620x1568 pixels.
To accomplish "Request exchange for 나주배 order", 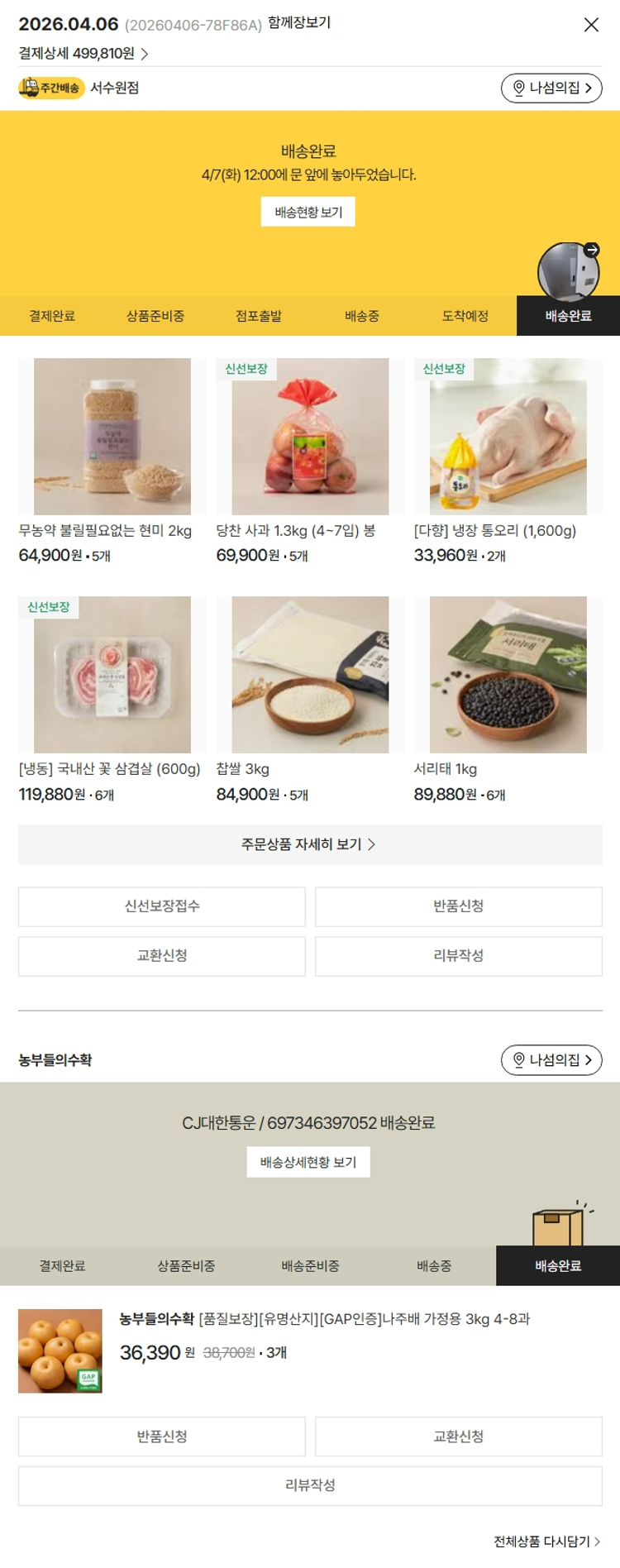I will 458,1437.
